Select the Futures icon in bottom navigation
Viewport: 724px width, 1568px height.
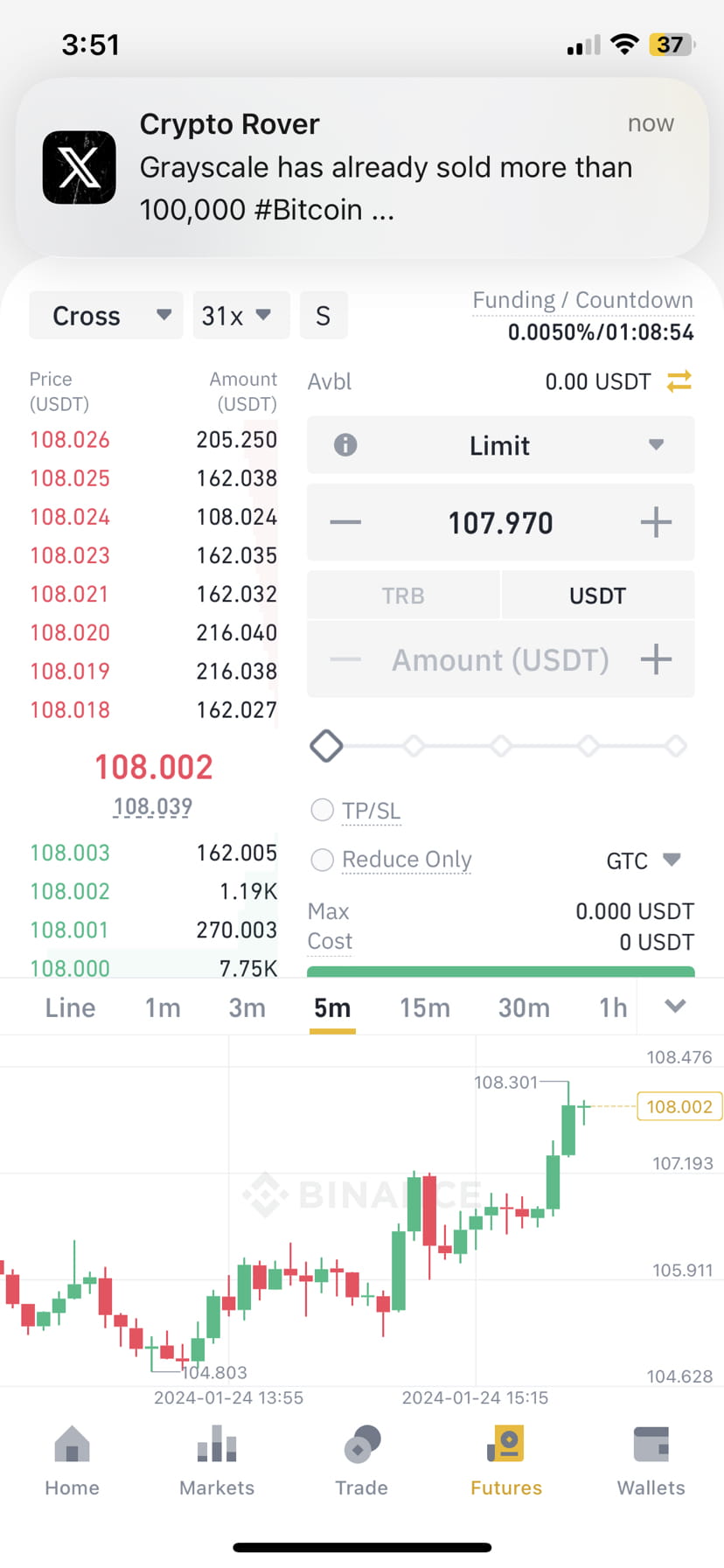pos(505,1459)
